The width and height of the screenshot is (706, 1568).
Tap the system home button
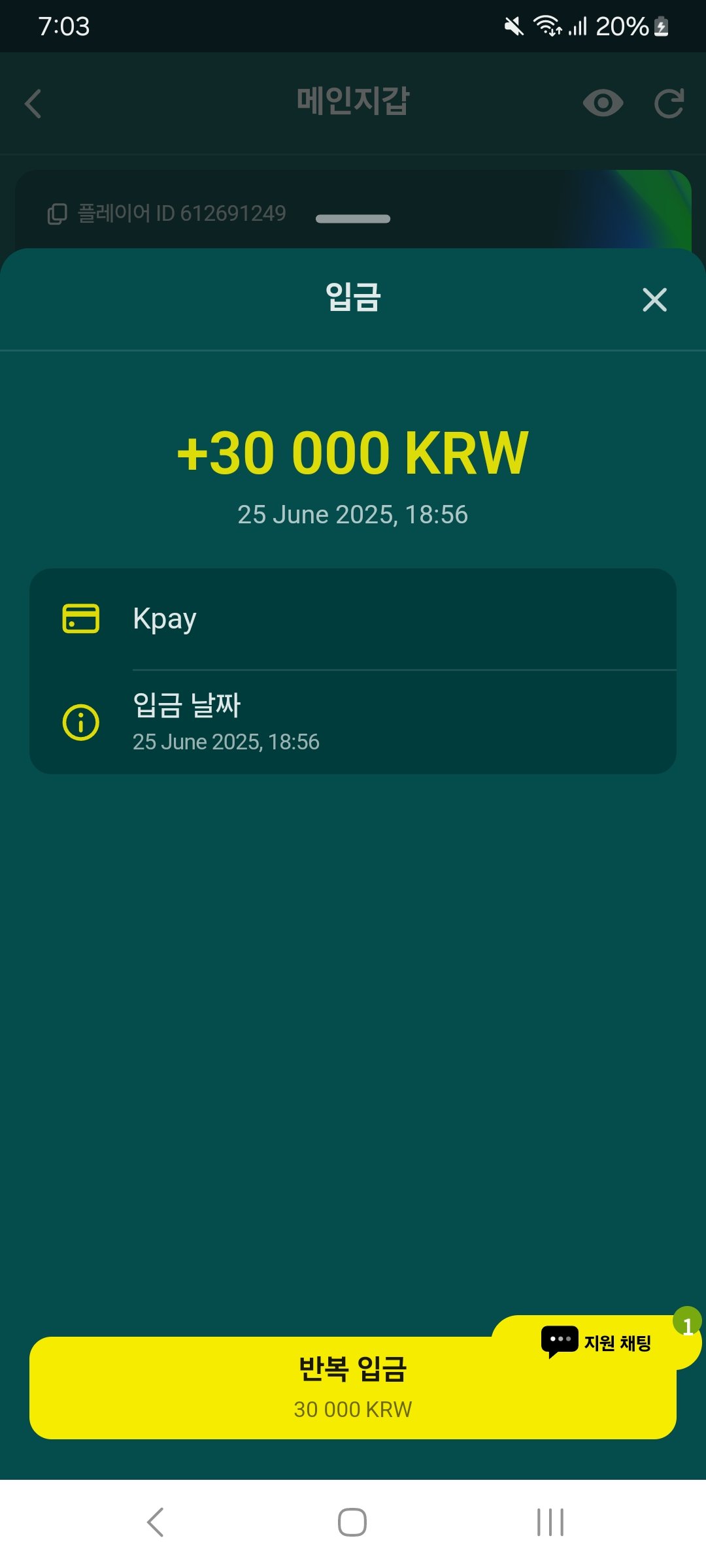[352, 1522]
